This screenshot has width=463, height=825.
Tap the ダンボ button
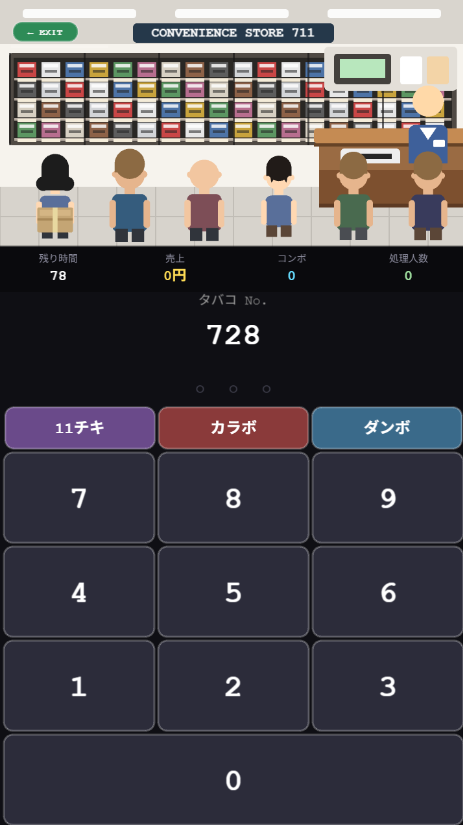[387, 428]
